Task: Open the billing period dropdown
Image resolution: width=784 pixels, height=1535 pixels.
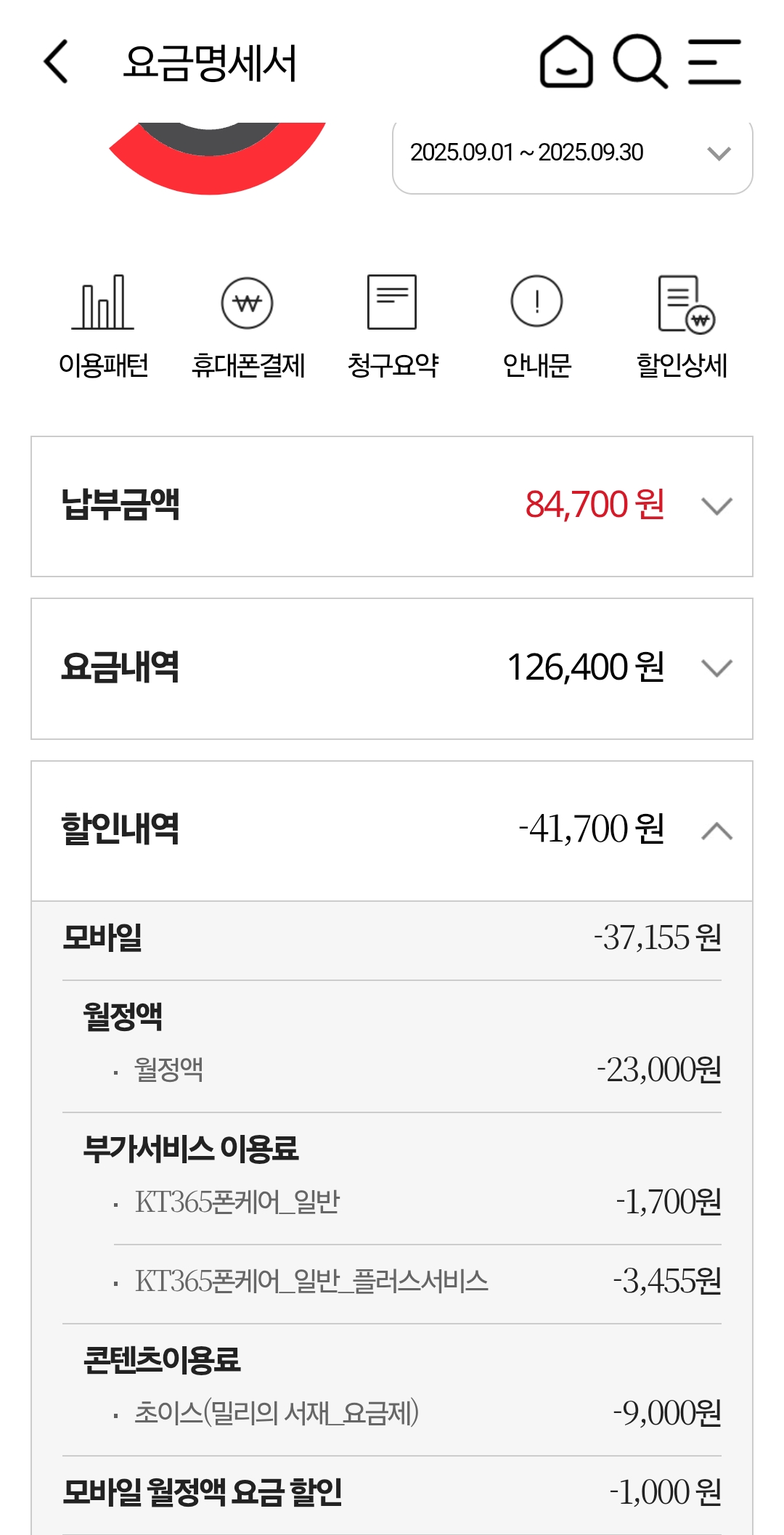Action: pyautogui.click(x=572, y=154)
